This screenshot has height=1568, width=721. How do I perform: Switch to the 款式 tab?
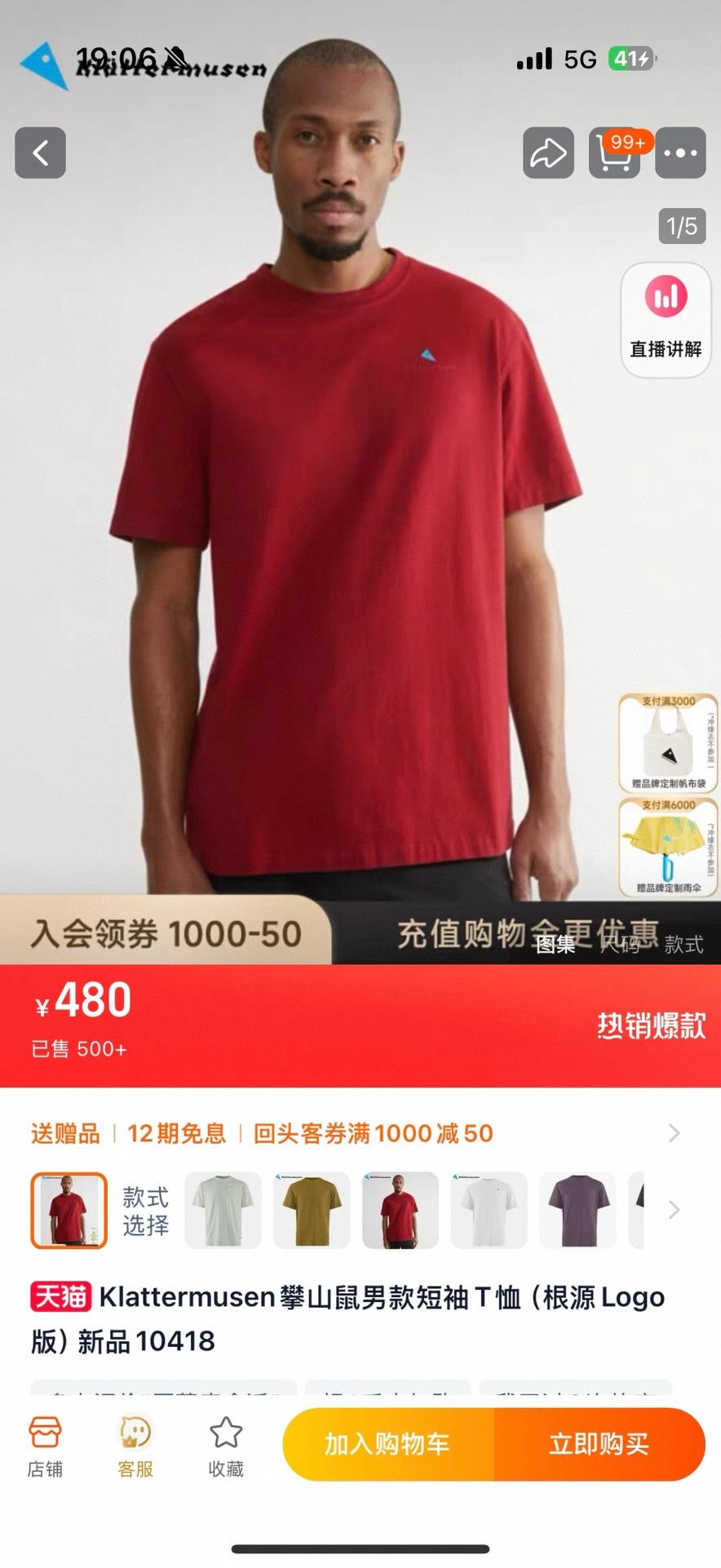pos(683,944)
